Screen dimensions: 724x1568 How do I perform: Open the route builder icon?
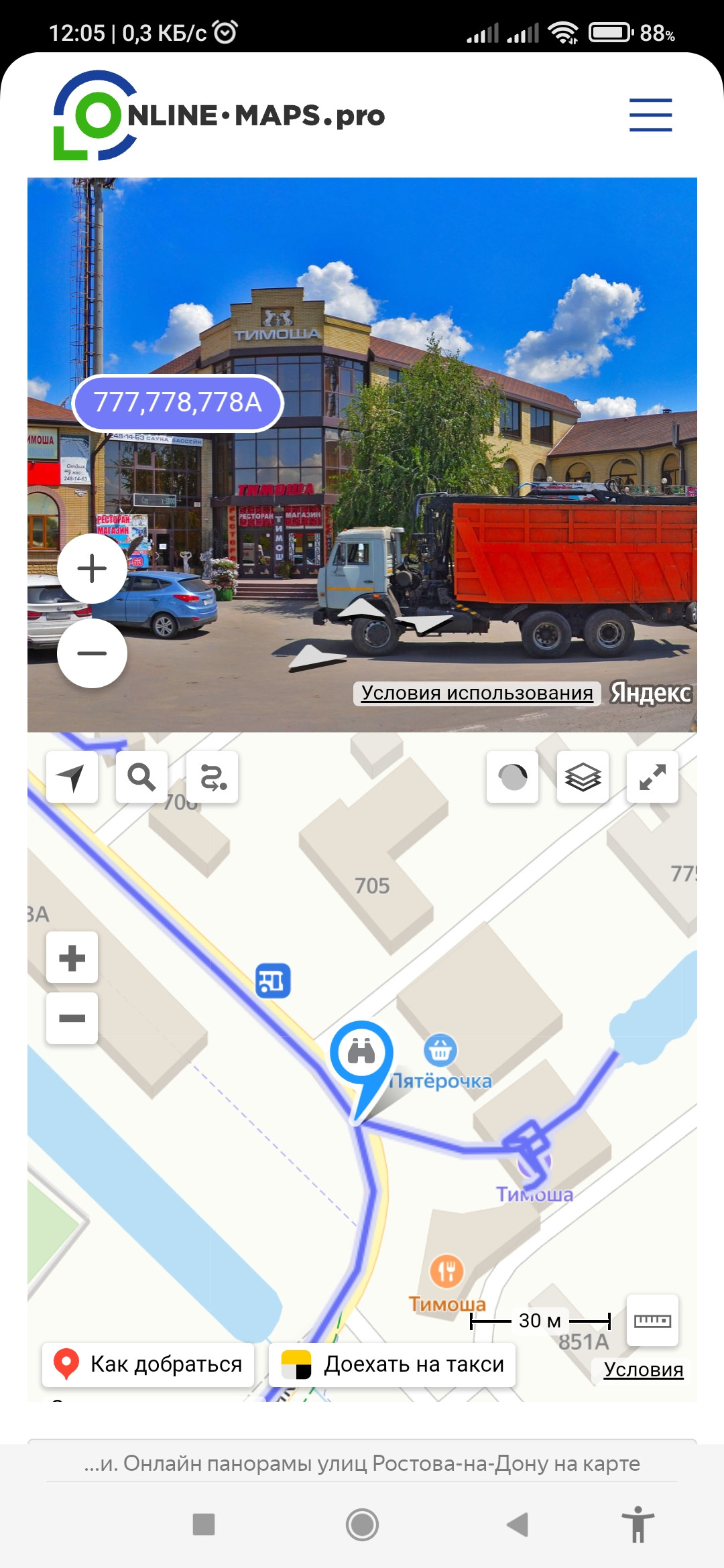point(213,777)
